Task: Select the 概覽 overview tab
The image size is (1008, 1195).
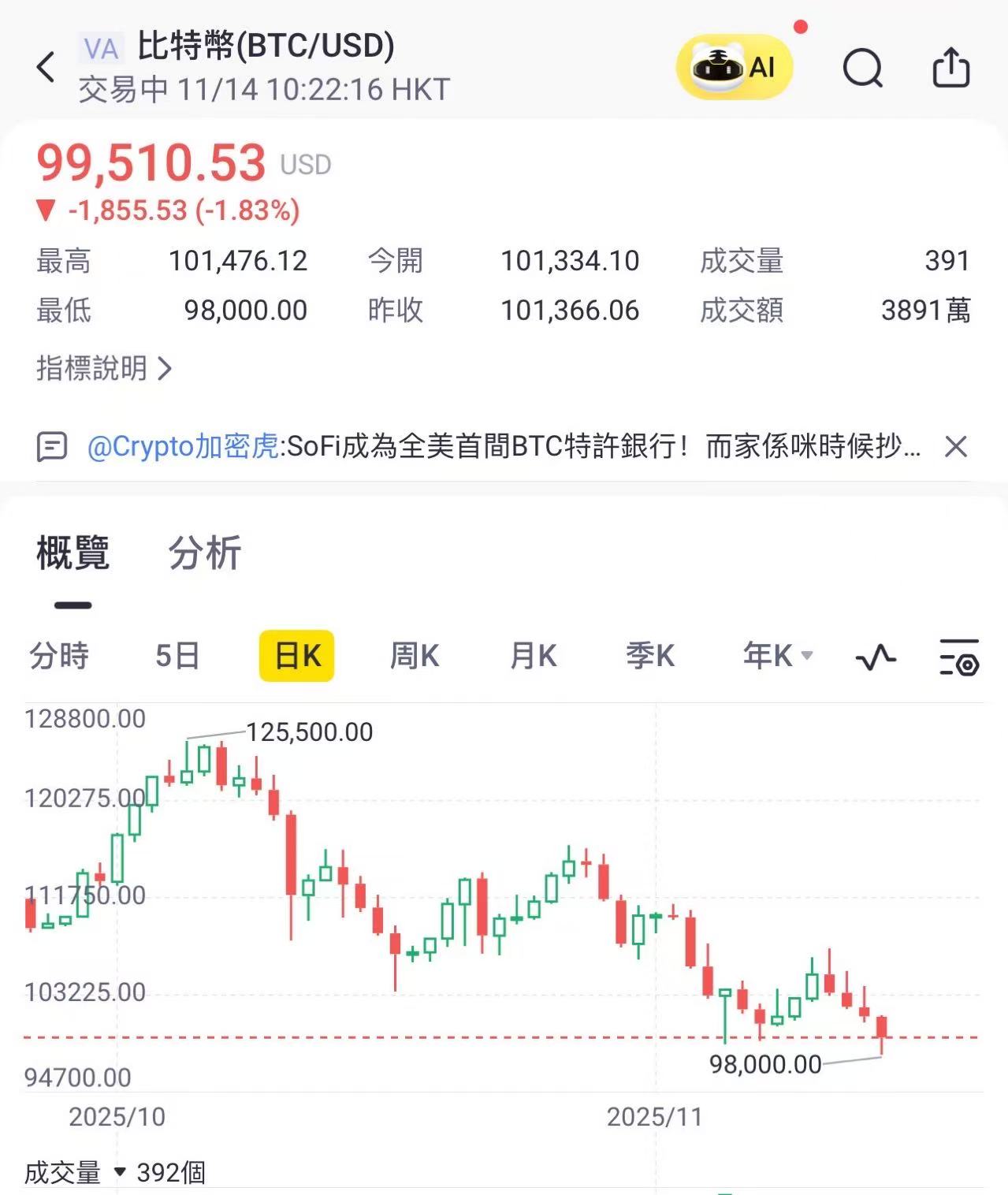Action: [72, 553]
